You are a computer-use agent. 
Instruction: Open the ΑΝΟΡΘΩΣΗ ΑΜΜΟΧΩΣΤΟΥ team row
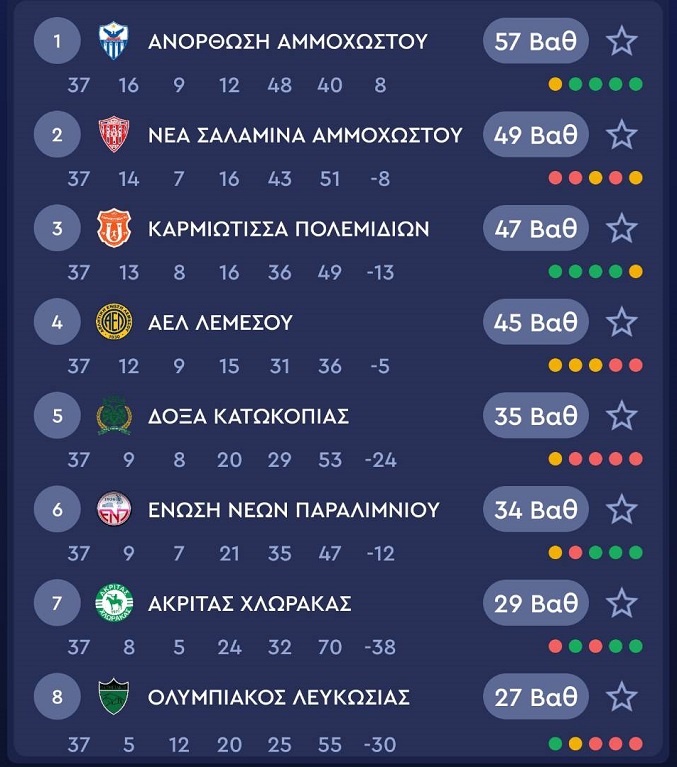287,42
